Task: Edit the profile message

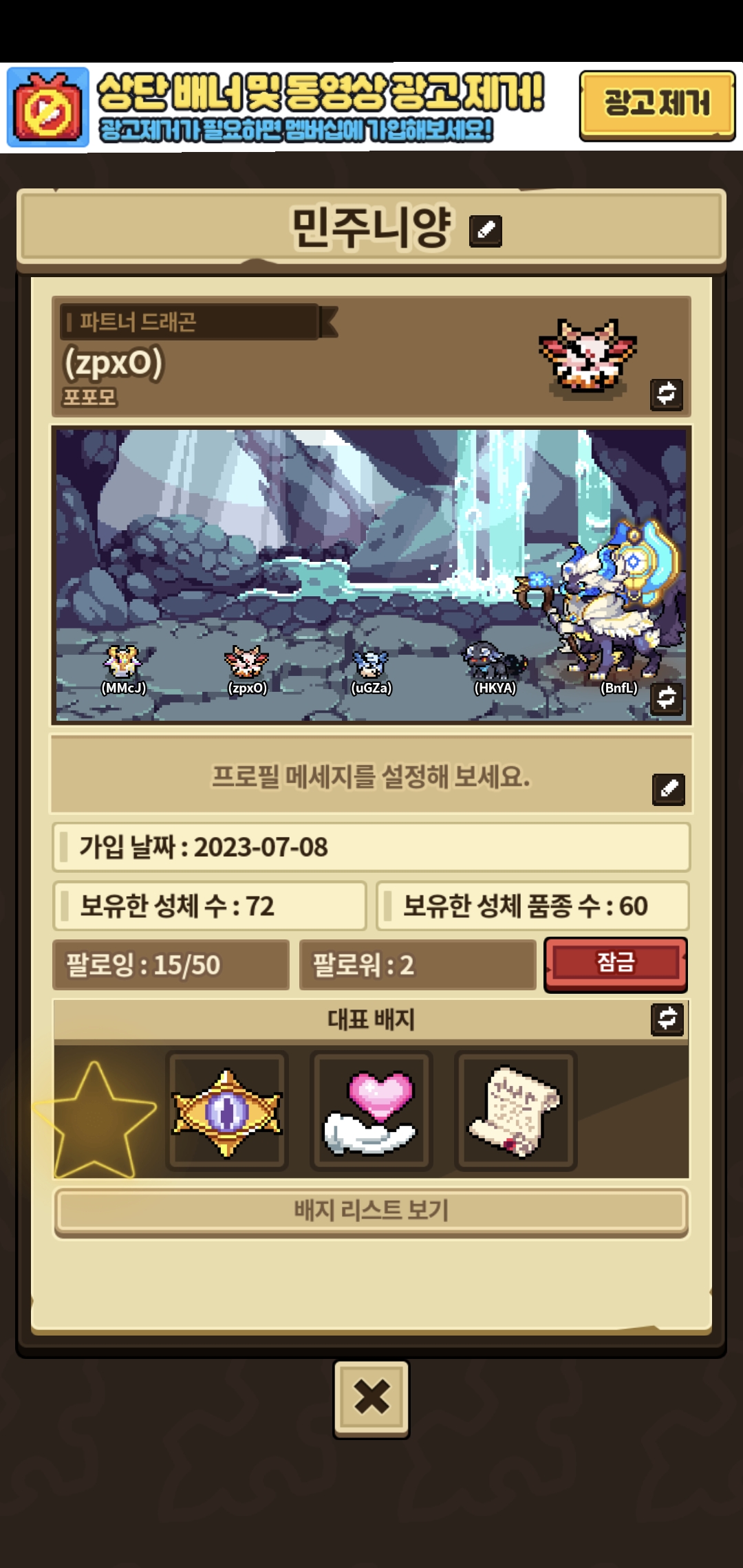Action: (x=668, y=789)
